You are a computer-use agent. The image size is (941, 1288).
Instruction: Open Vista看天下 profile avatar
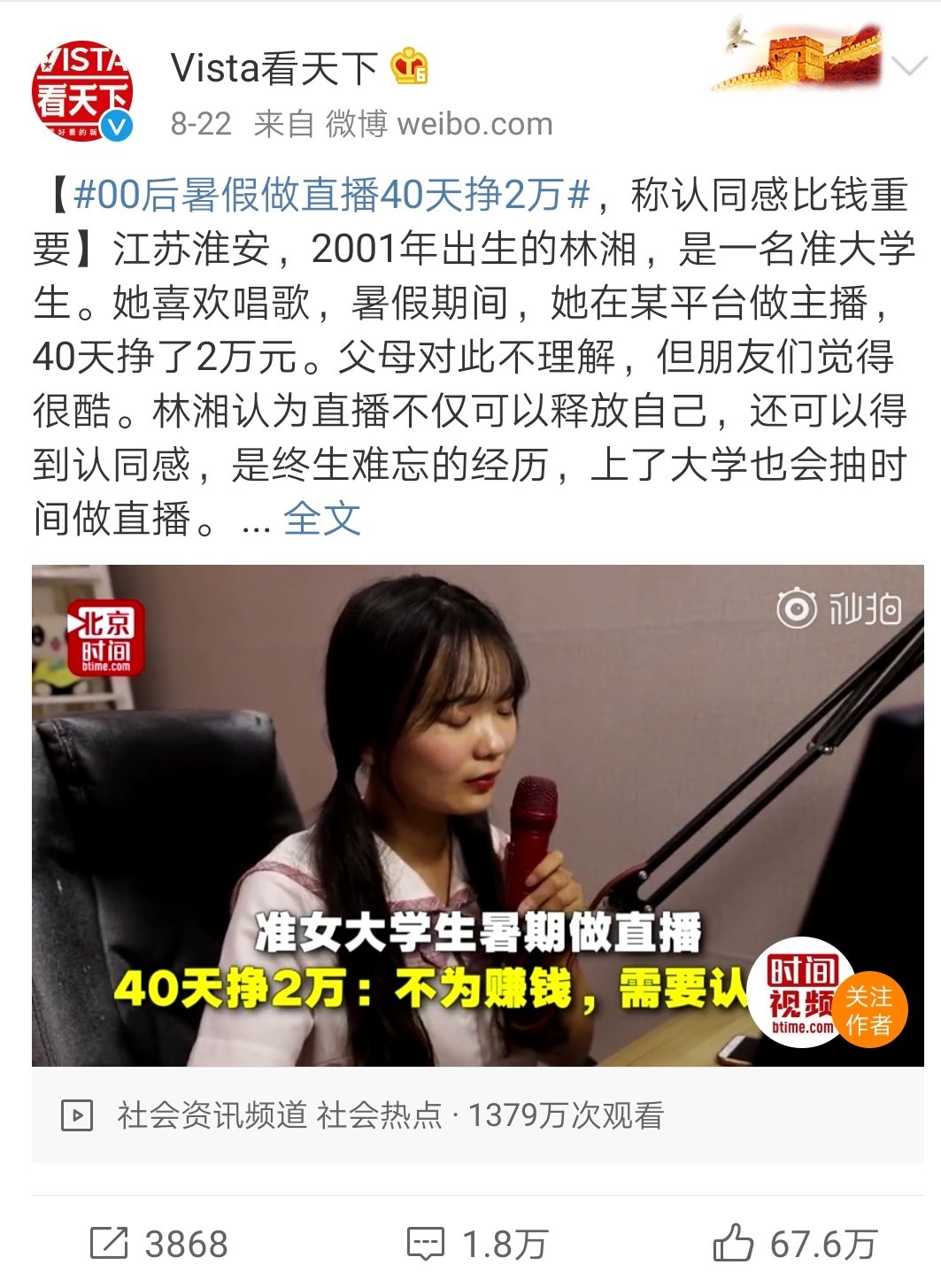(82, 92)
